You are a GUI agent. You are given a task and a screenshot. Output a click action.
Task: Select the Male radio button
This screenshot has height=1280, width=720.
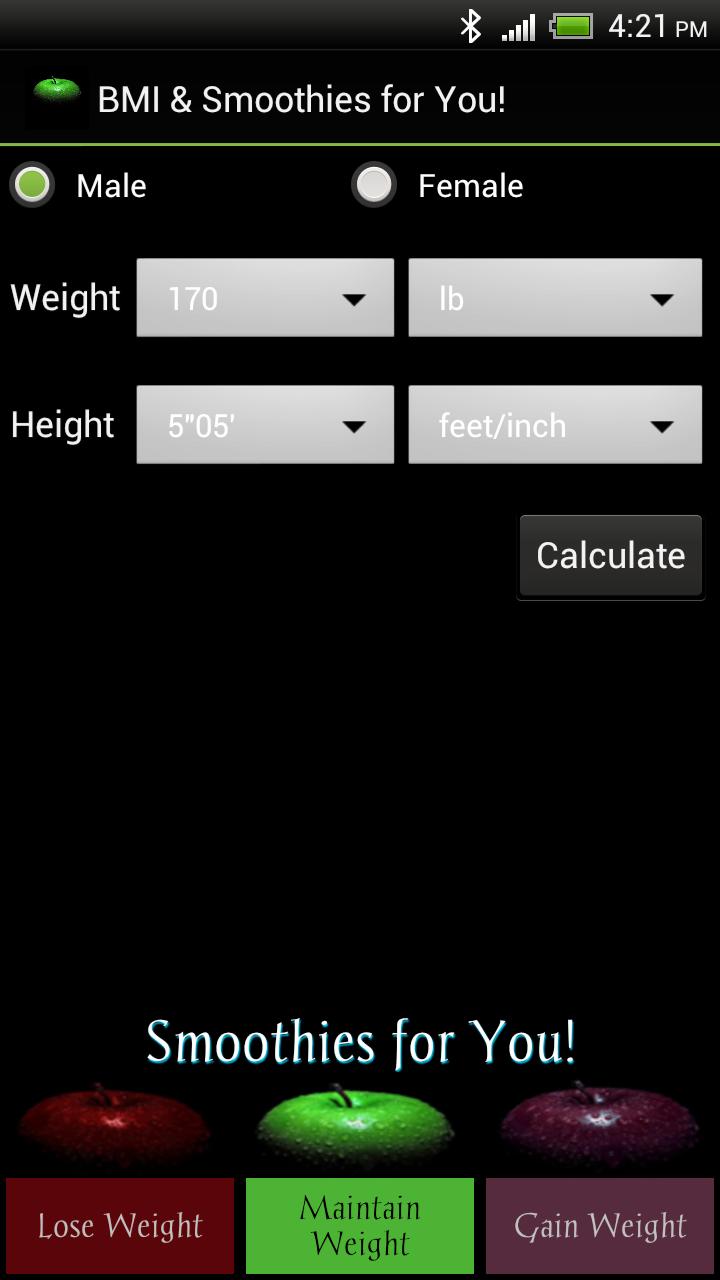click(34, 186)
